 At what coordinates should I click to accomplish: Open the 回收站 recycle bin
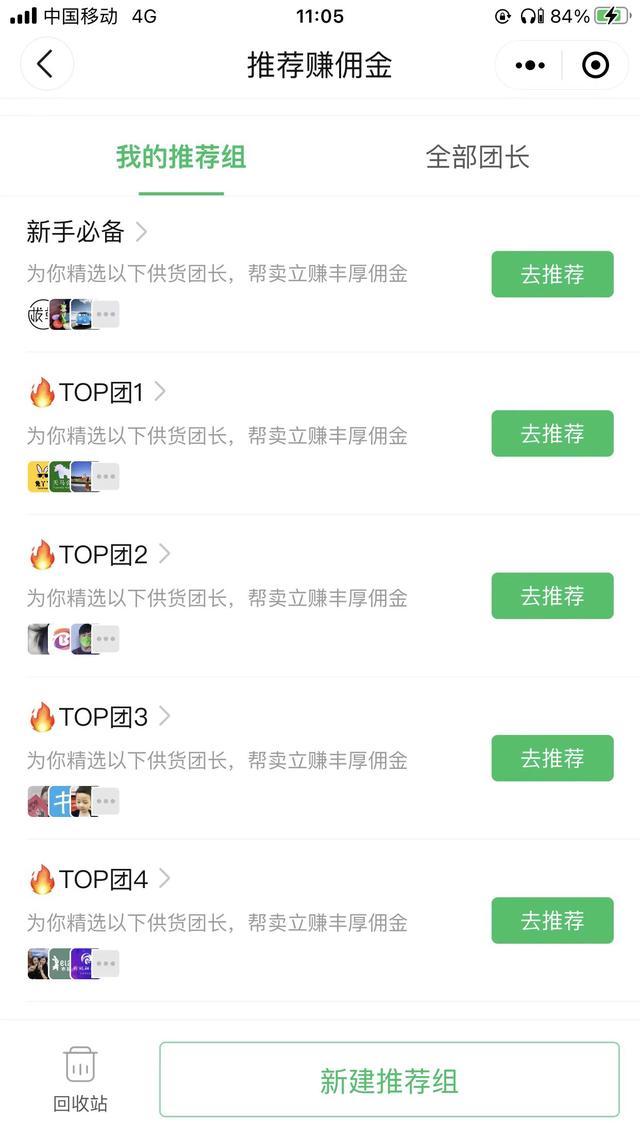[x=80, y=1078]
